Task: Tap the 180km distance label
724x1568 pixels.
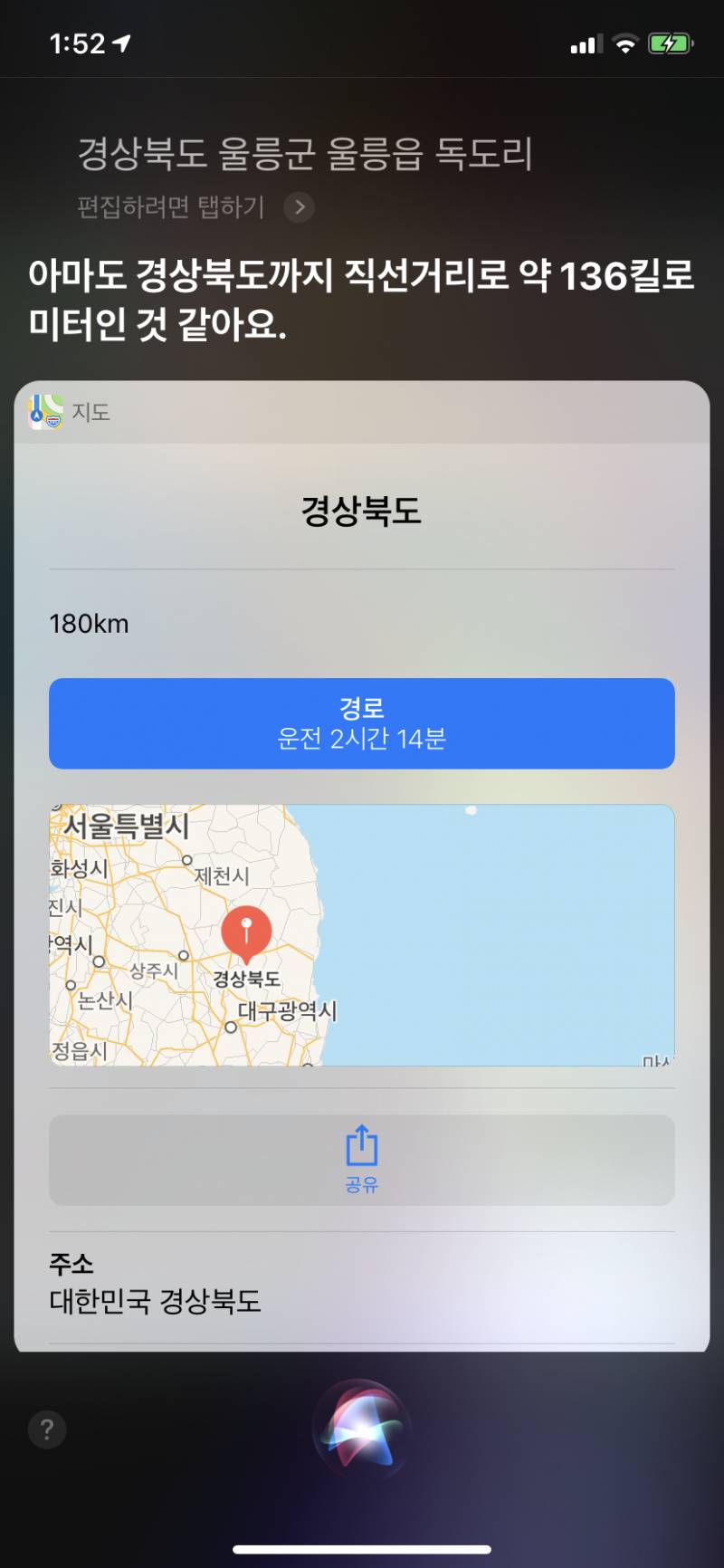Action: (x=89, y=623)
